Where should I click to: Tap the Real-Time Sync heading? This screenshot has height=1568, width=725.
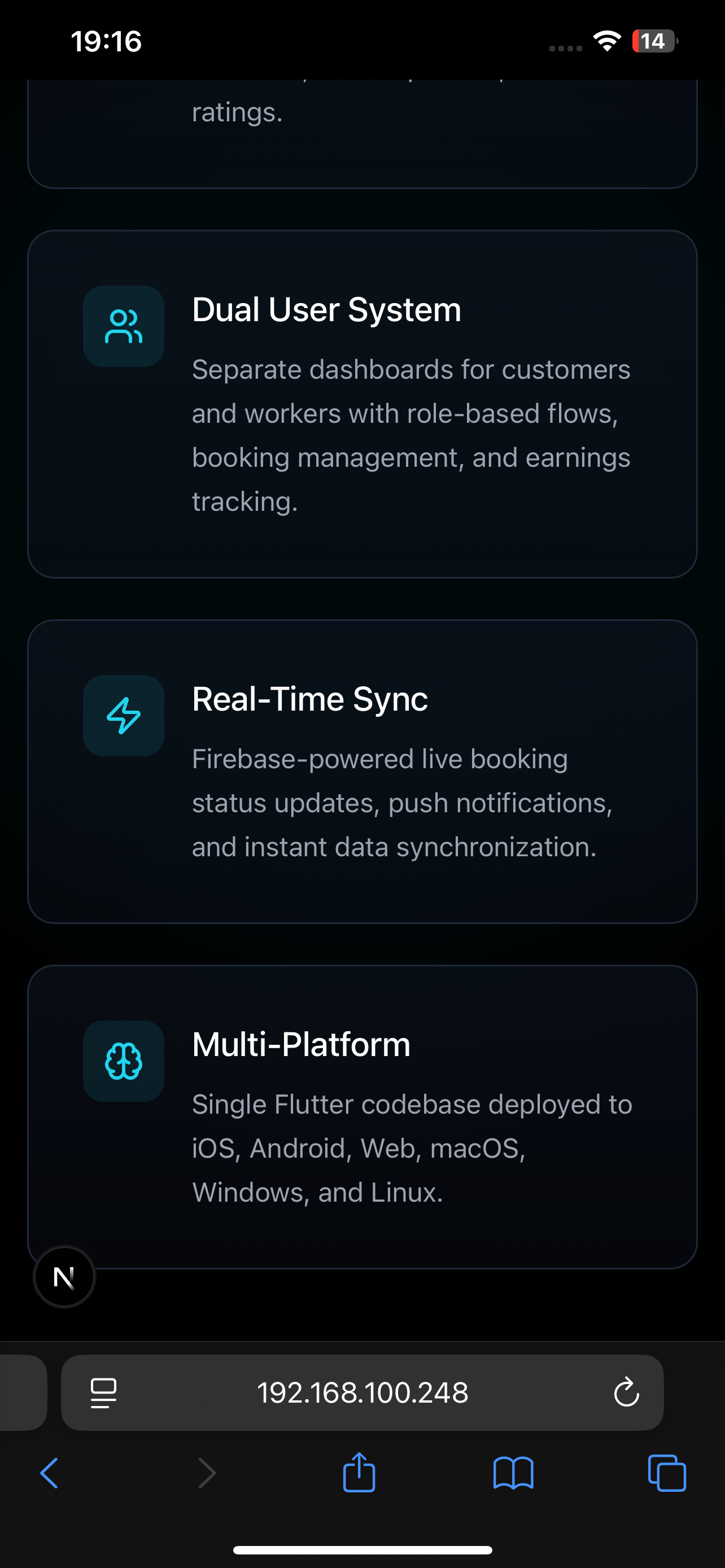310,699
